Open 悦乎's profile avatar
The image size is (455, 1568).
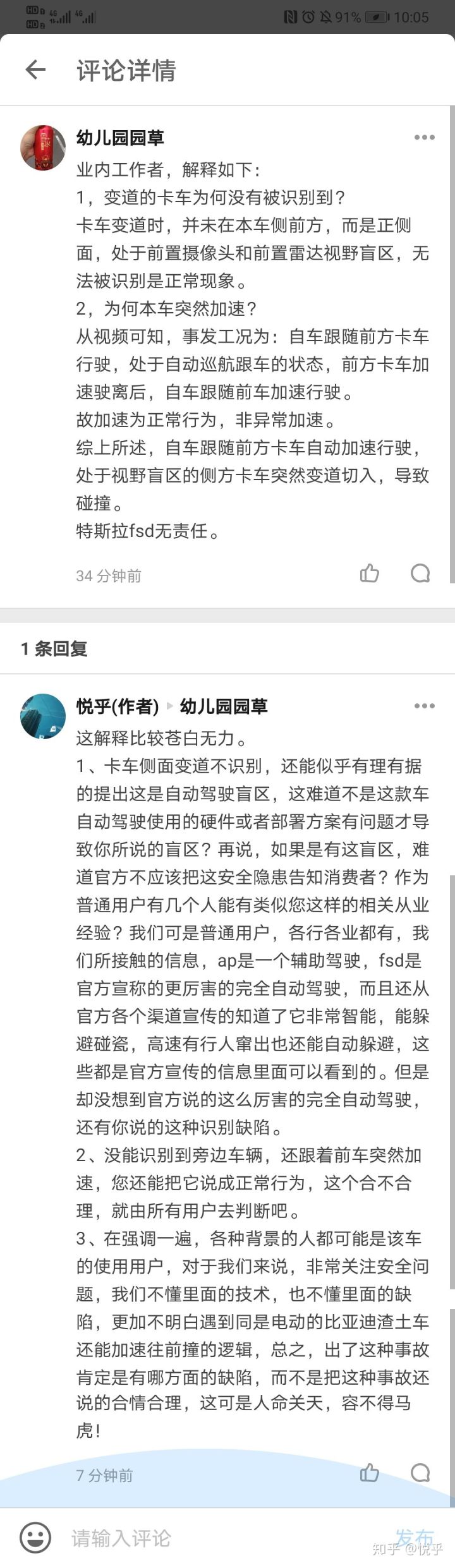(x=43, y=716)
